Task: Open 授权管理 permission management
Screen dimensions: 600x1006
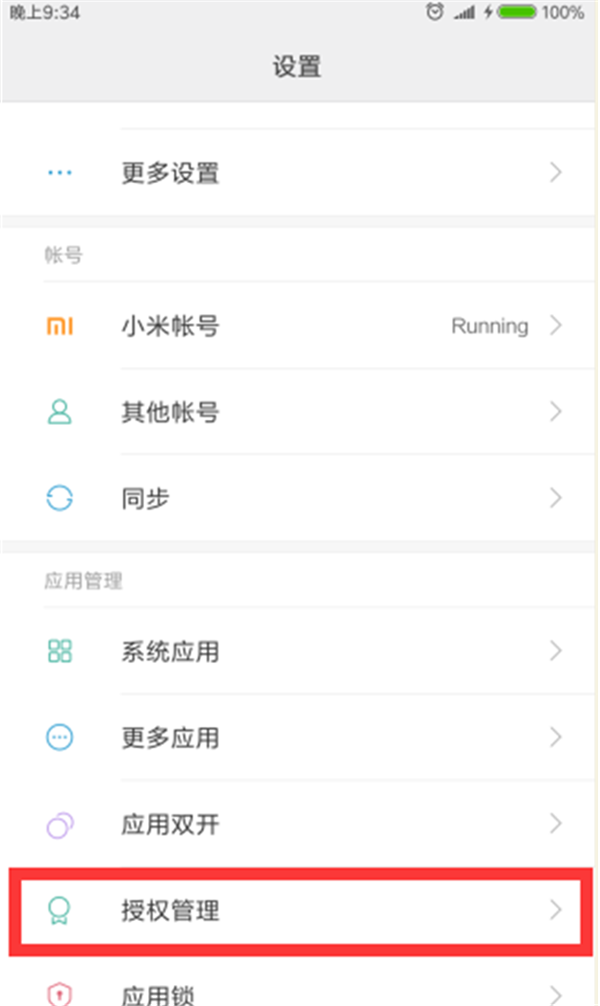Action: (x=300, y=910)
